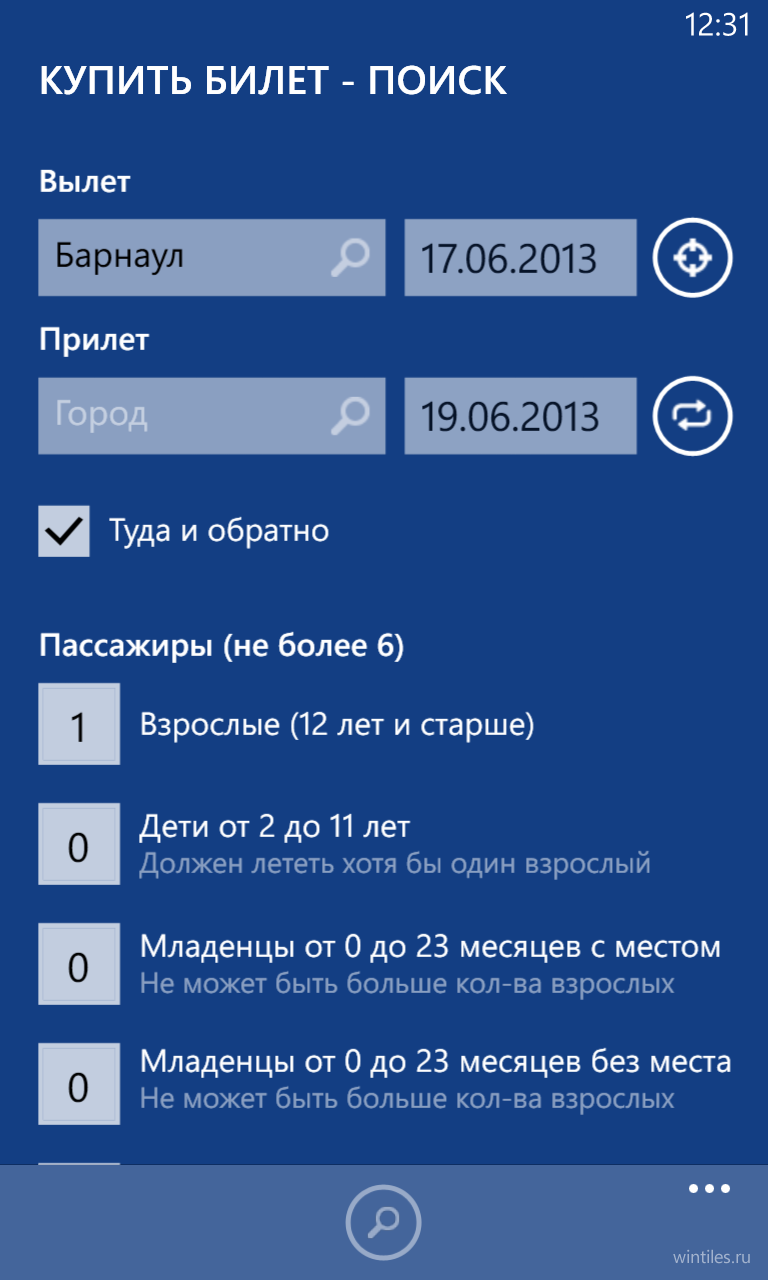
Task: Open the departure date 17.06.2013 picker
Action: 520,257
